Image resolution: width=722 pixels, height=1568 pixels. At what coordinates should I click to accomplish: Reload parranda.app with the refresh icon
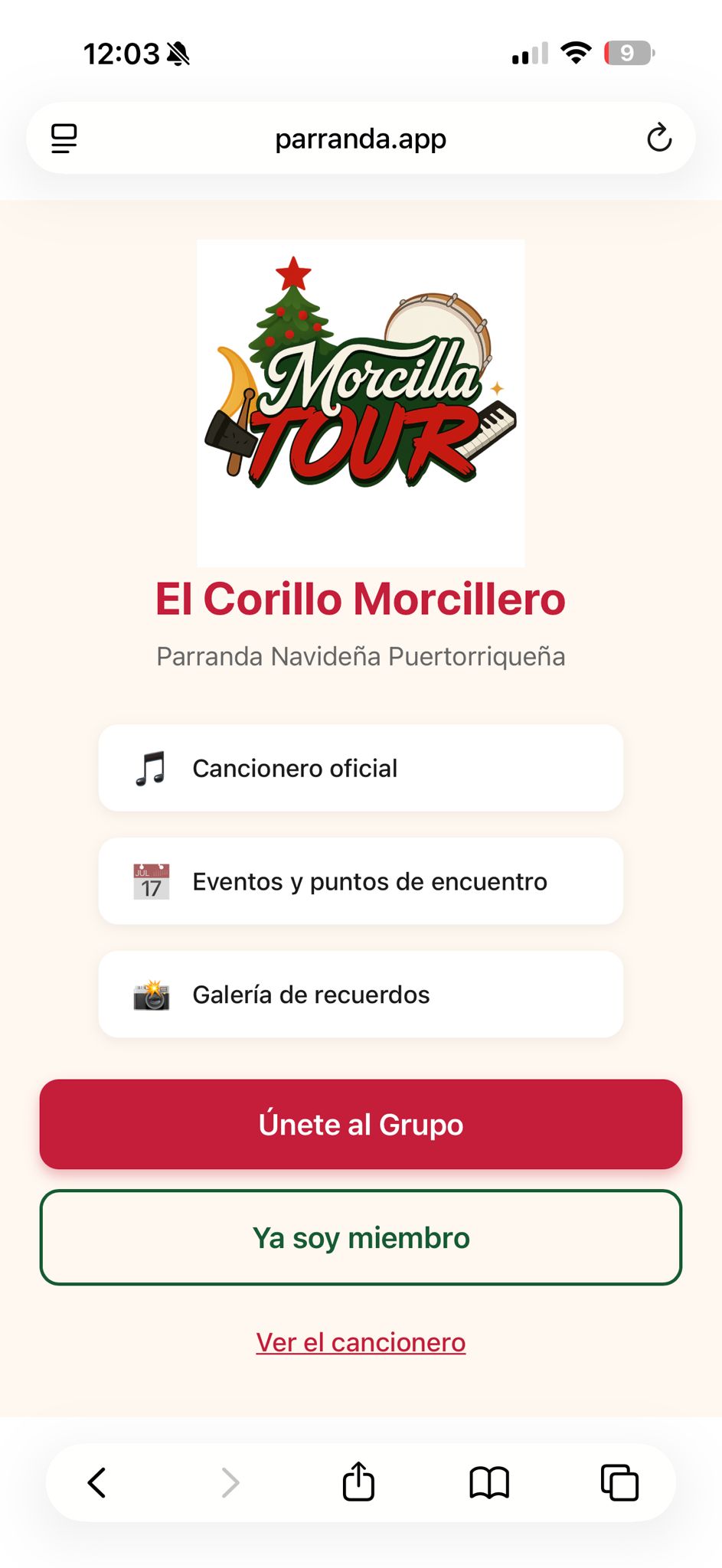[659, 139]
